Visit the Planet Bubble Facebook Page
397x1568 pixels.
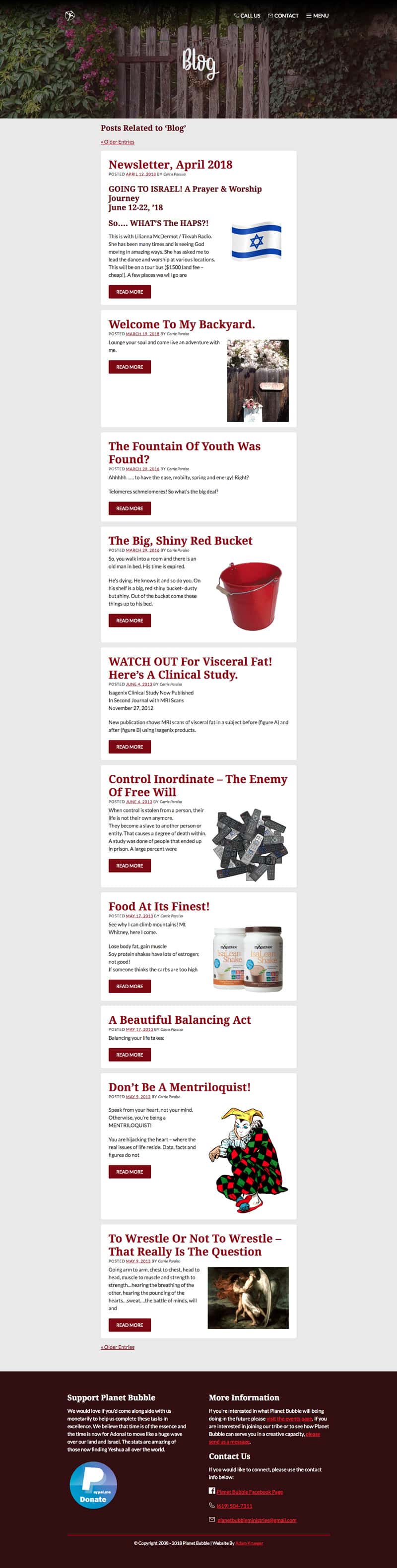250,1491
